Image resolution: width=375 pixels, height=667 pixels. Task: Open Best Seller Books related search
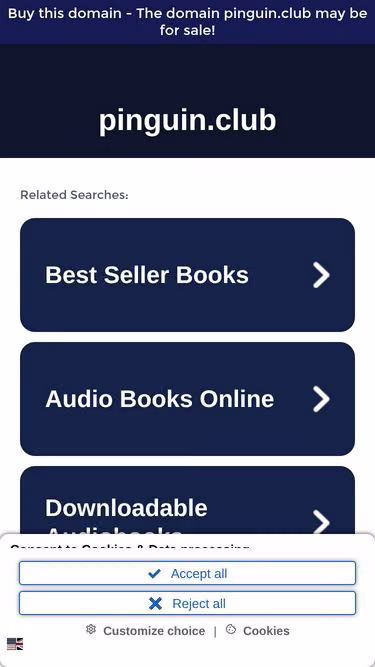pyautogui.click(x=188, y=275)
